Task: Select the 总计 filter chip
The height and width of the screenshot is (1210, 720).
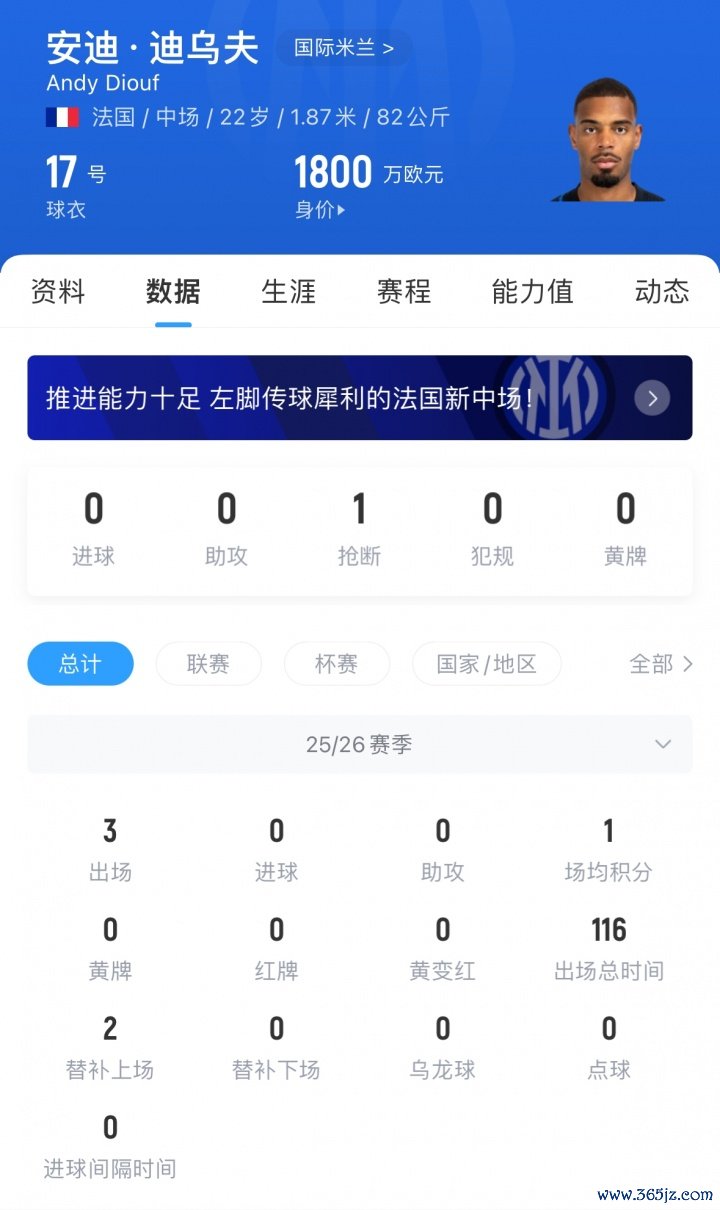Action: [x=80, y=664]
